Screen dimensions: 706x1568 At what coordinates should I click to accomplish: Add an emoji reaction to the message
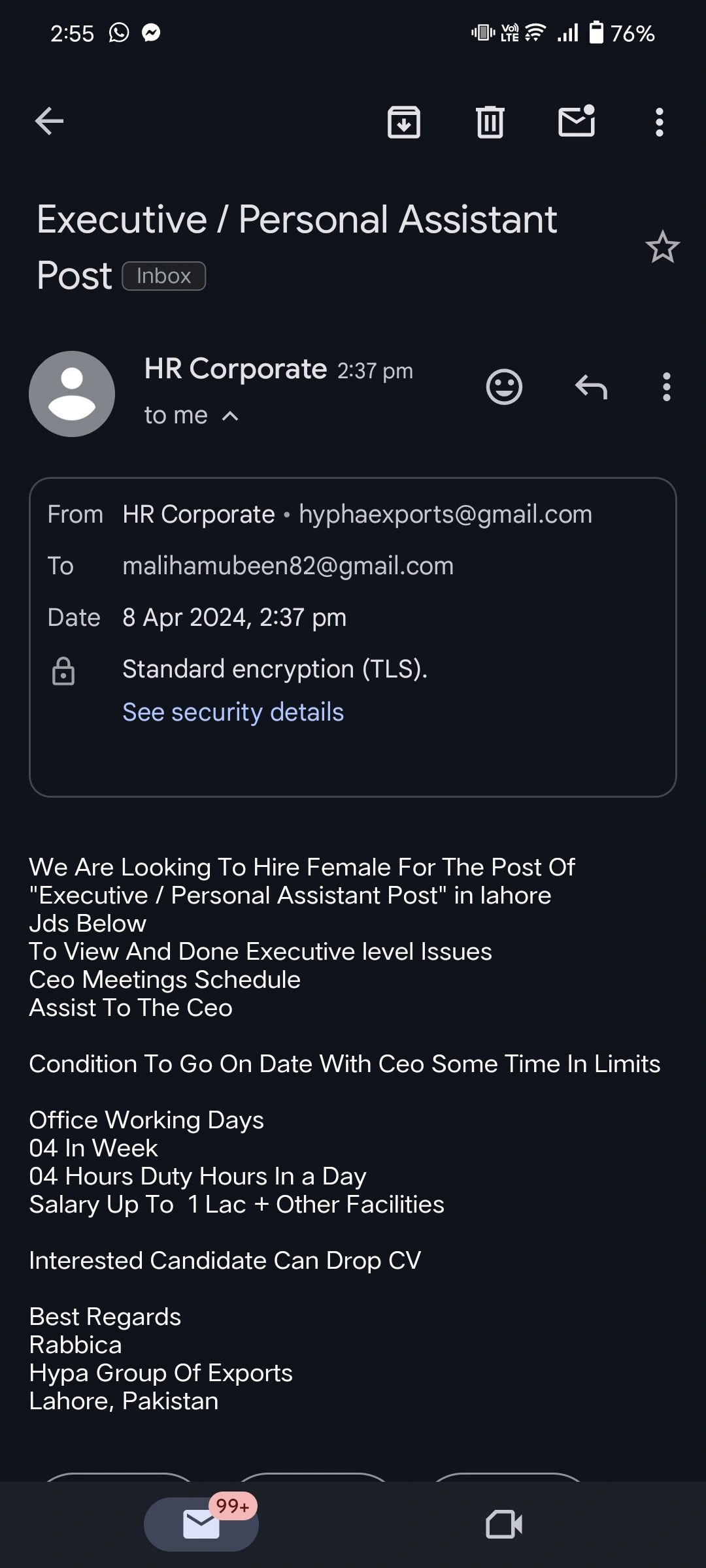pos(504,387)
